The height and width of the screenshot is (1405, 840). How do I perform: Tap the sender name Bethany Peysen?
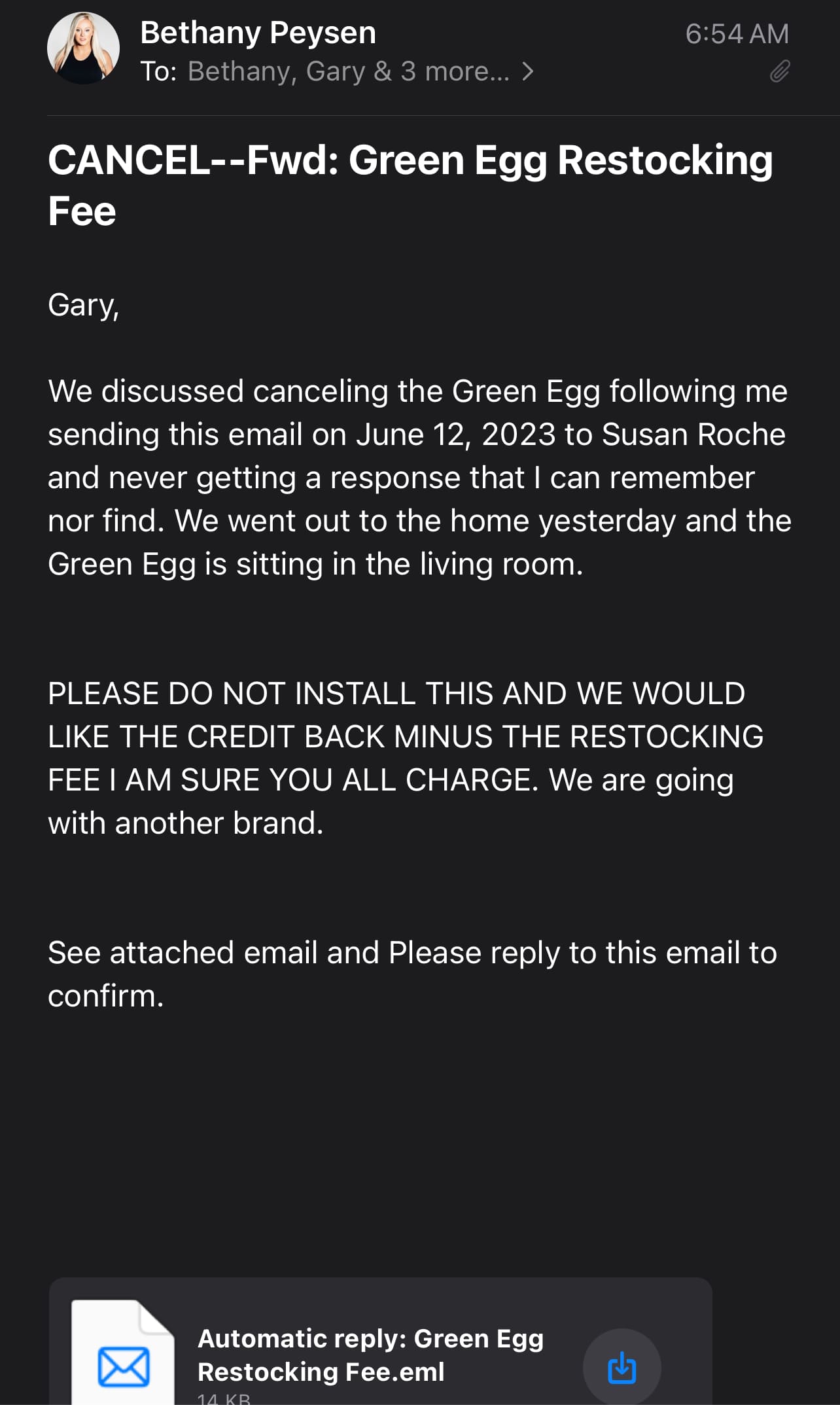pyautogui.click(x=258, y=33)
